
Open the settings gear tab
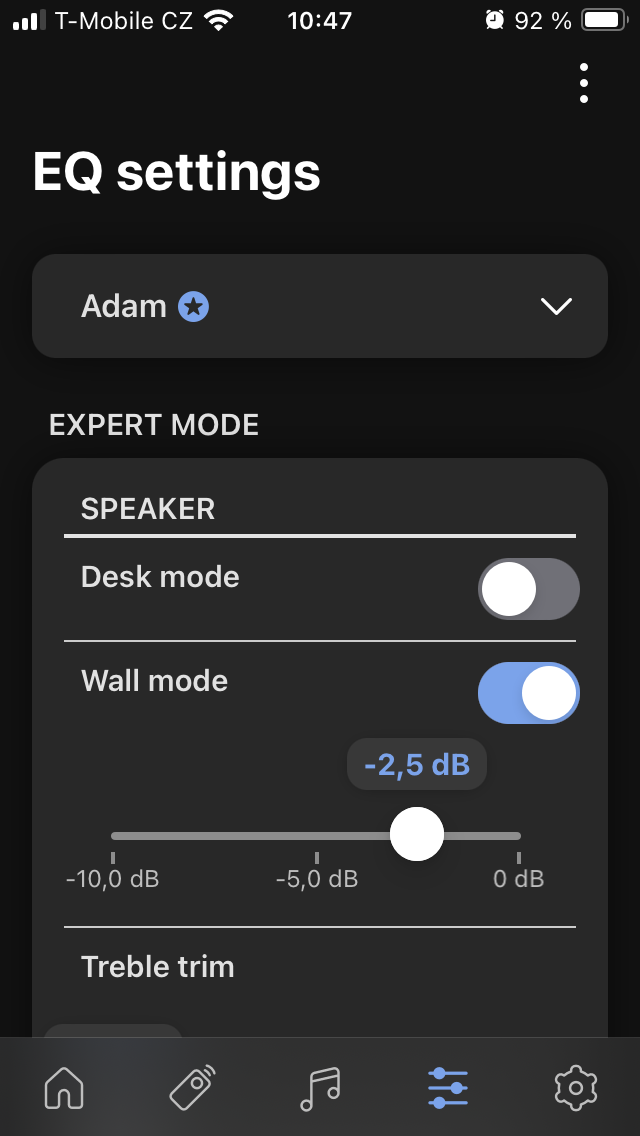[x=575, y=1087]
